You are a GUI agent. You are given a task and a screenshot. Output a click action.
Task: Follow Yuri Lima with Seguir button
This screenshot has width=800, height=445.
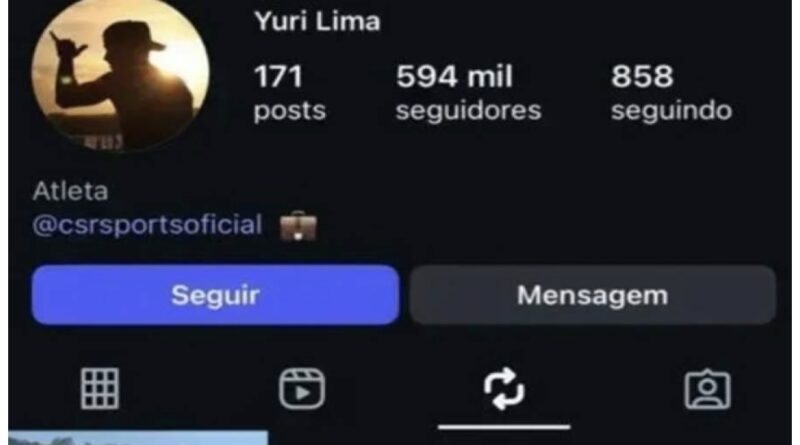click(215, 295)
